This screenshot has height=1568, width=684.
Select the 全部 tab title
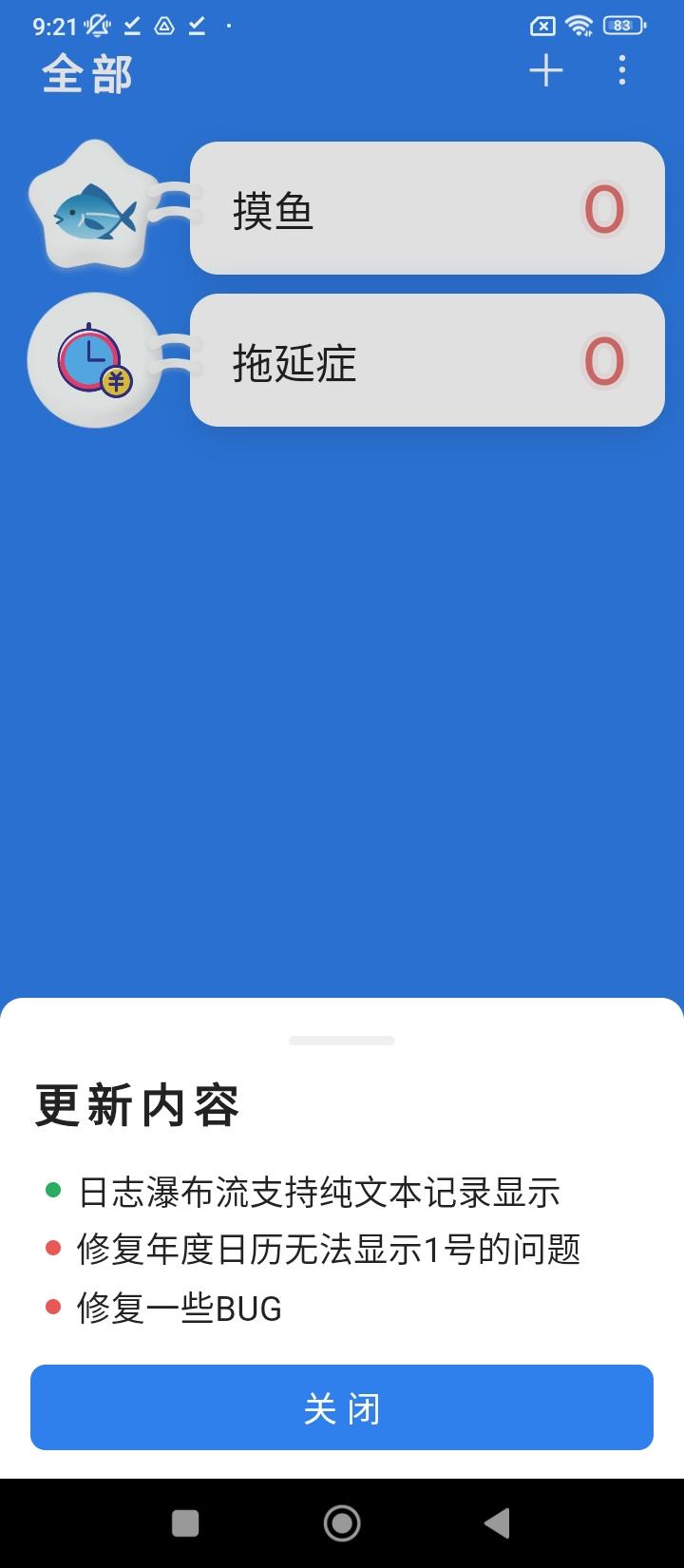coord(87,73)
